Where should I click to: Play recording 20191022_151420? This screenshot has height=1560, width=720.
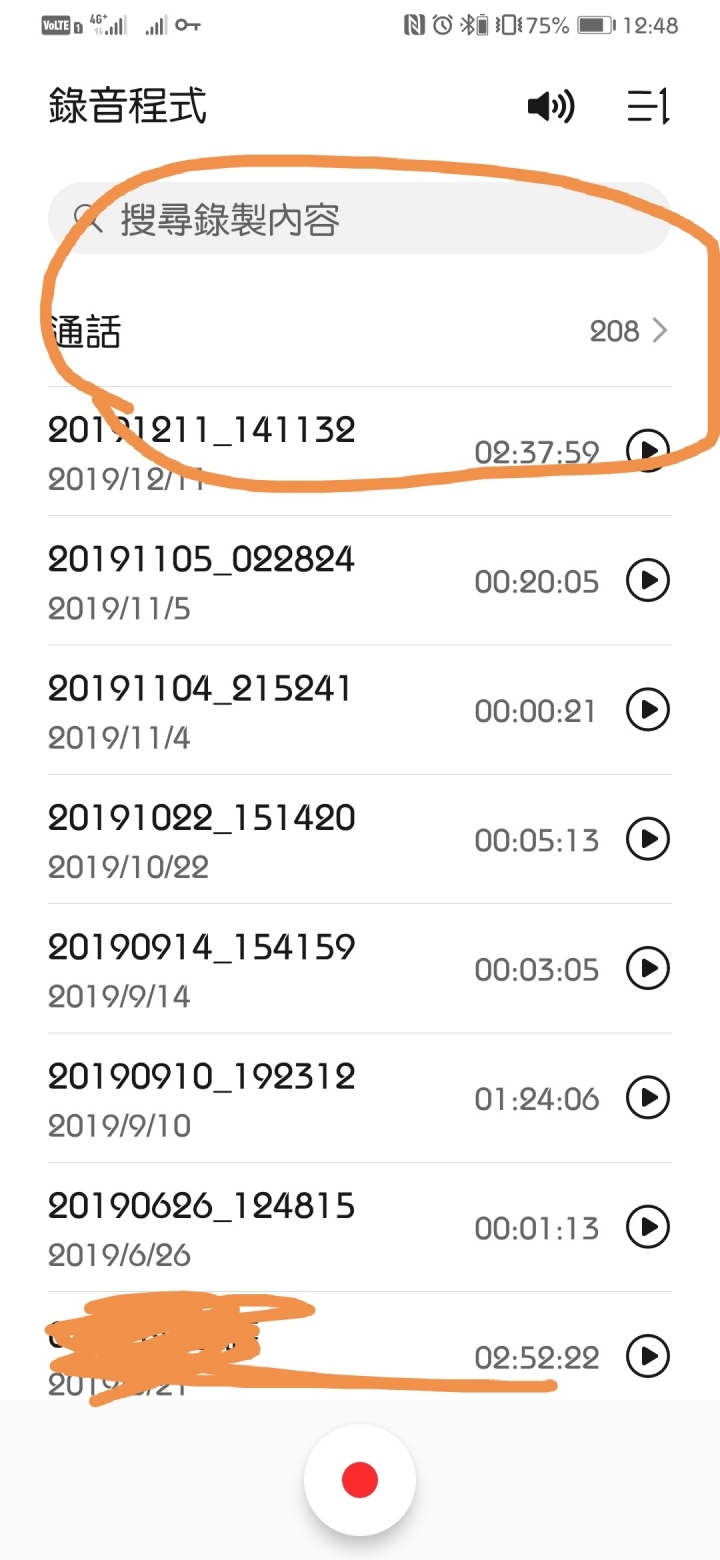pyautogui.click(x=647, y=839)
